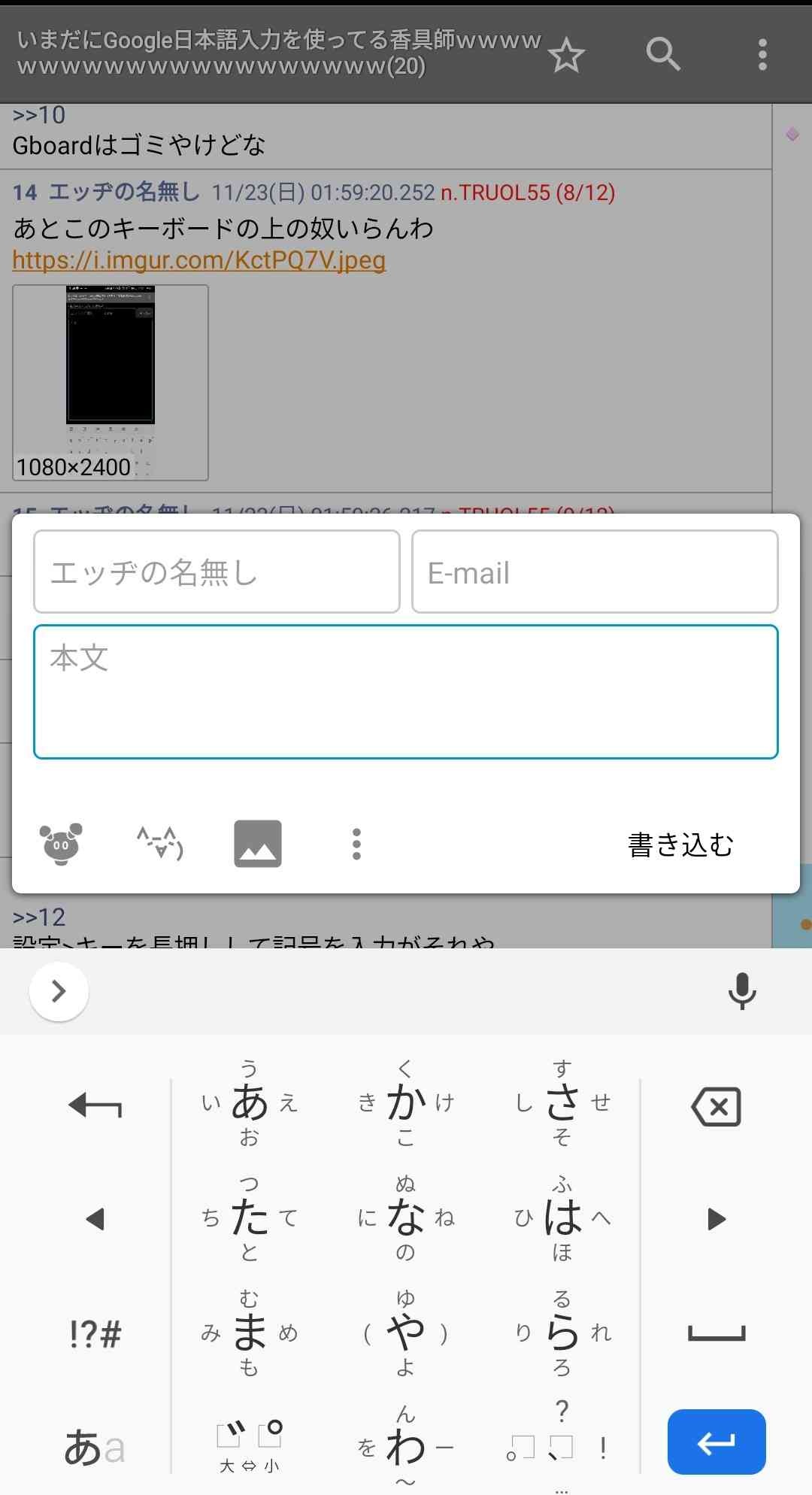Open the top bar overflow menu
This screenshot has width=812, height=1495.
point(762,55)
